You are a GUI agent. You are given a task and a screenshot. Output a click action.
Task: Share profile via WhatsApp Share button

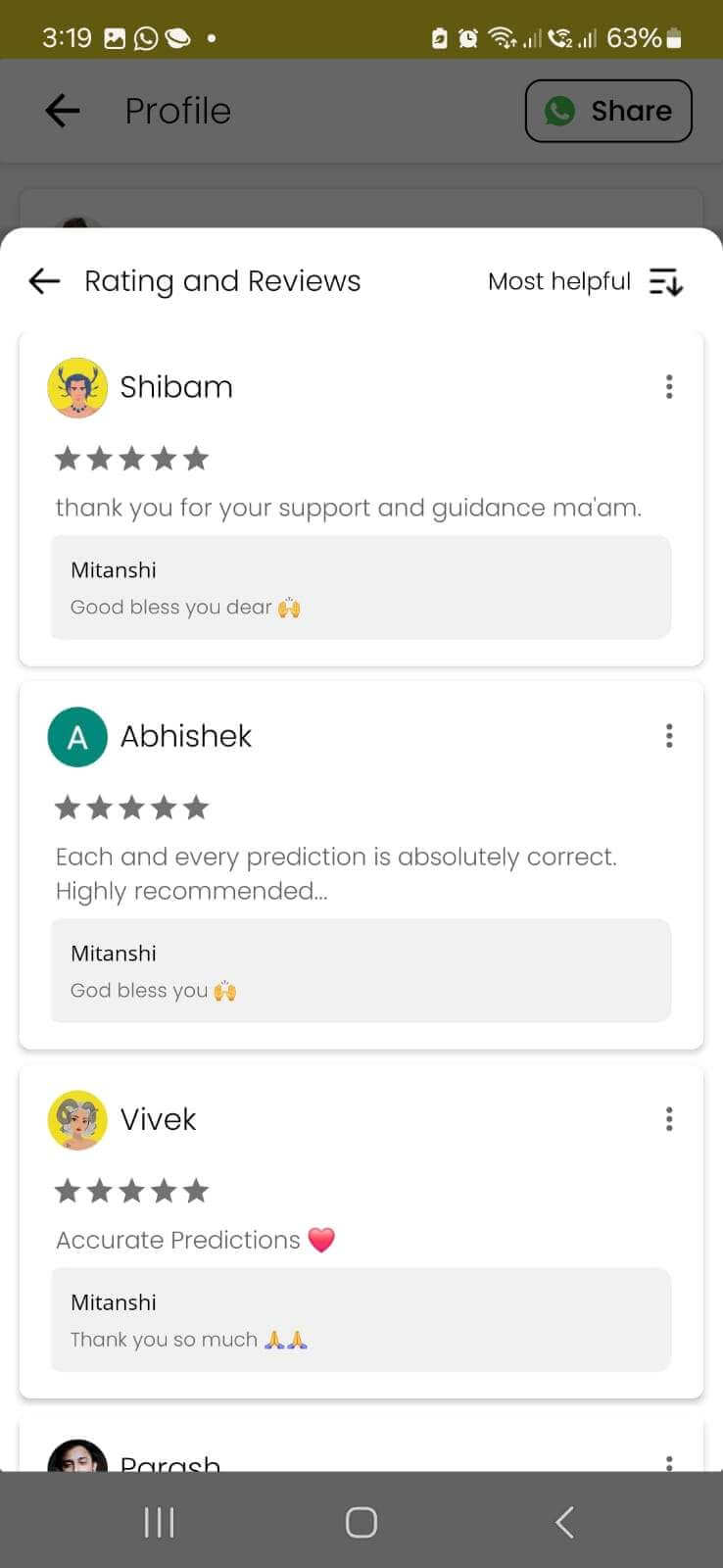(608, 111)
